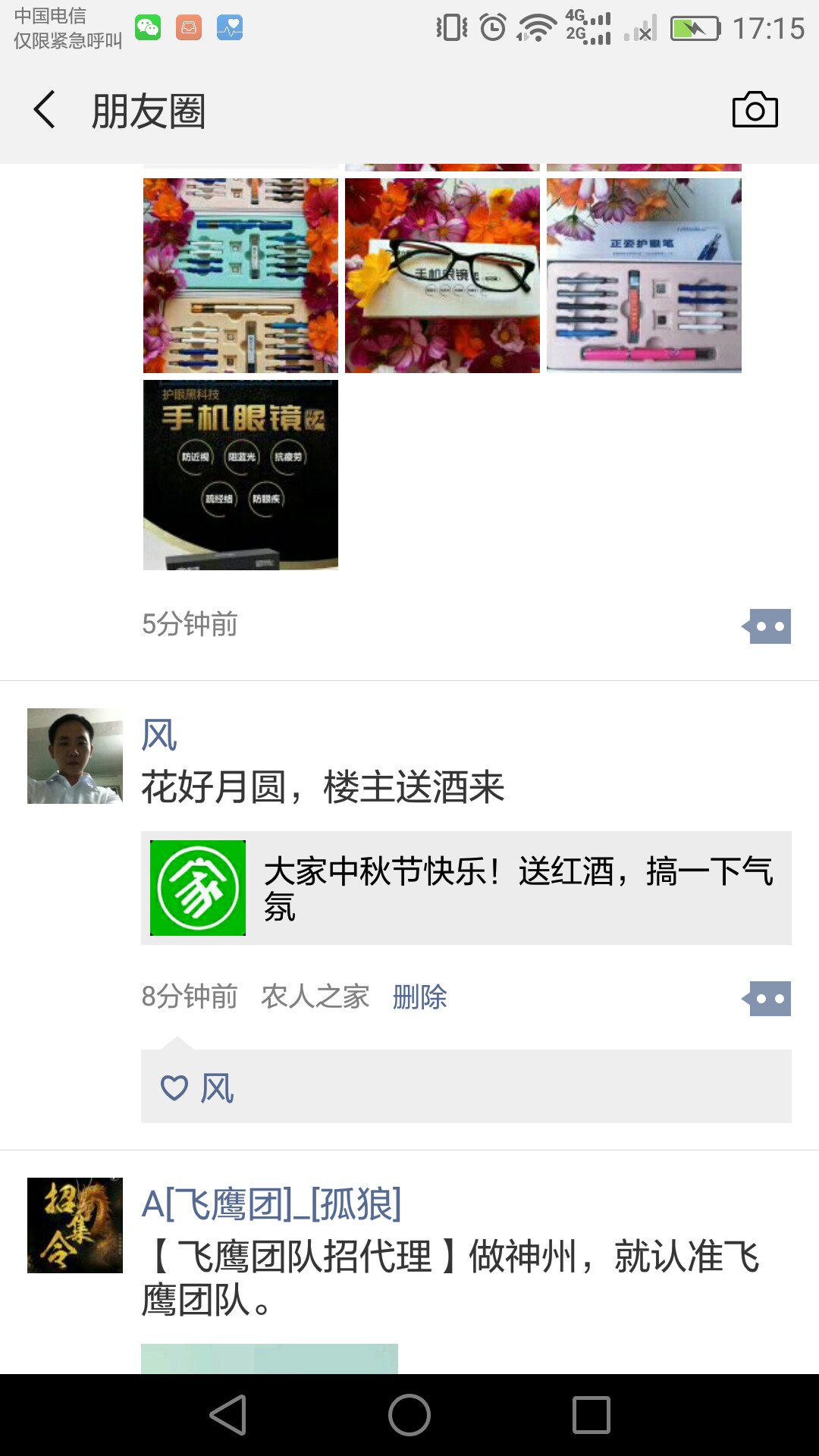Viewport: 819px width, 1456px height.
Task: Open the 正姿护眼笔 pen set photo
Action: pyautogui.click(x=644, y=275)
